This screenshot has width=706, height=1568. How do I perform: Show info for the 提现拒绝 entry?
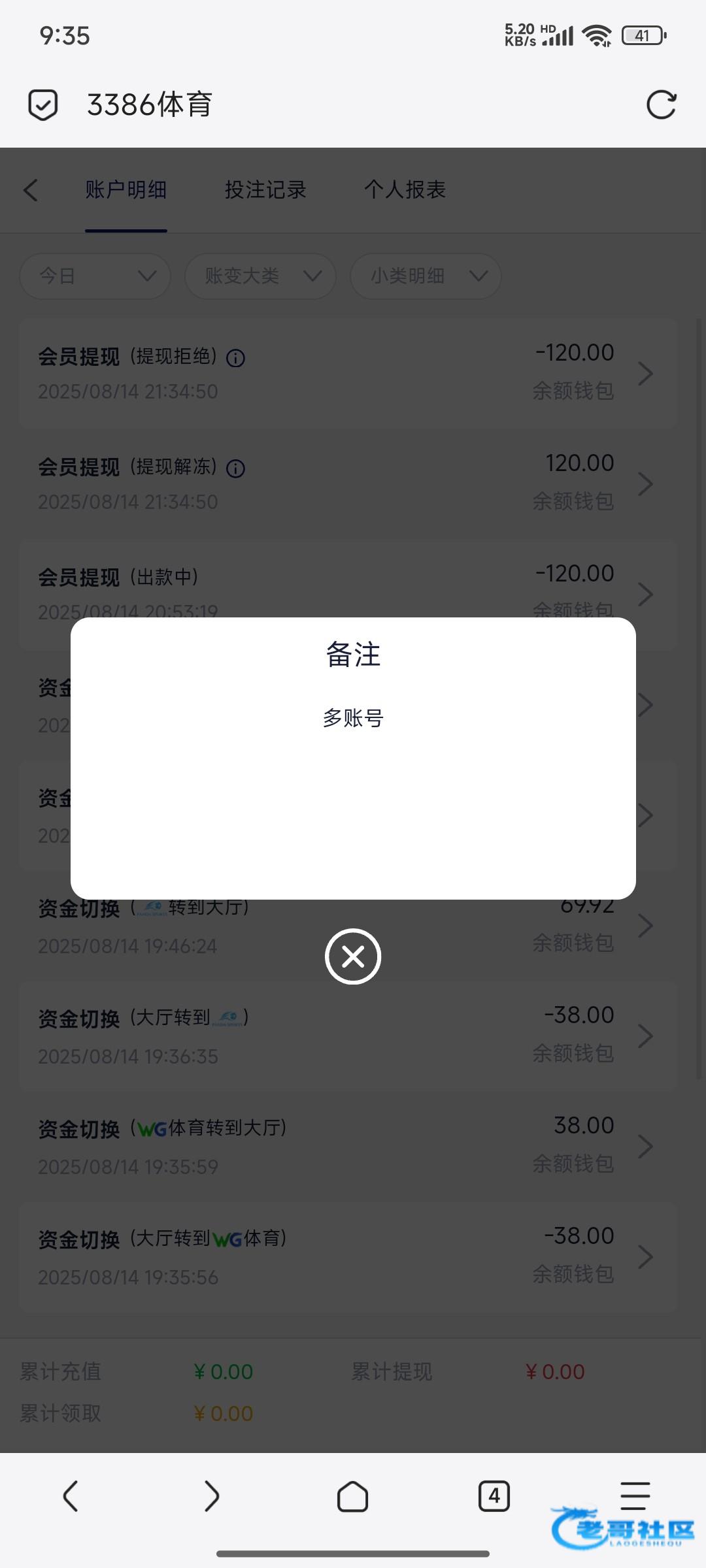pos(235,358)
